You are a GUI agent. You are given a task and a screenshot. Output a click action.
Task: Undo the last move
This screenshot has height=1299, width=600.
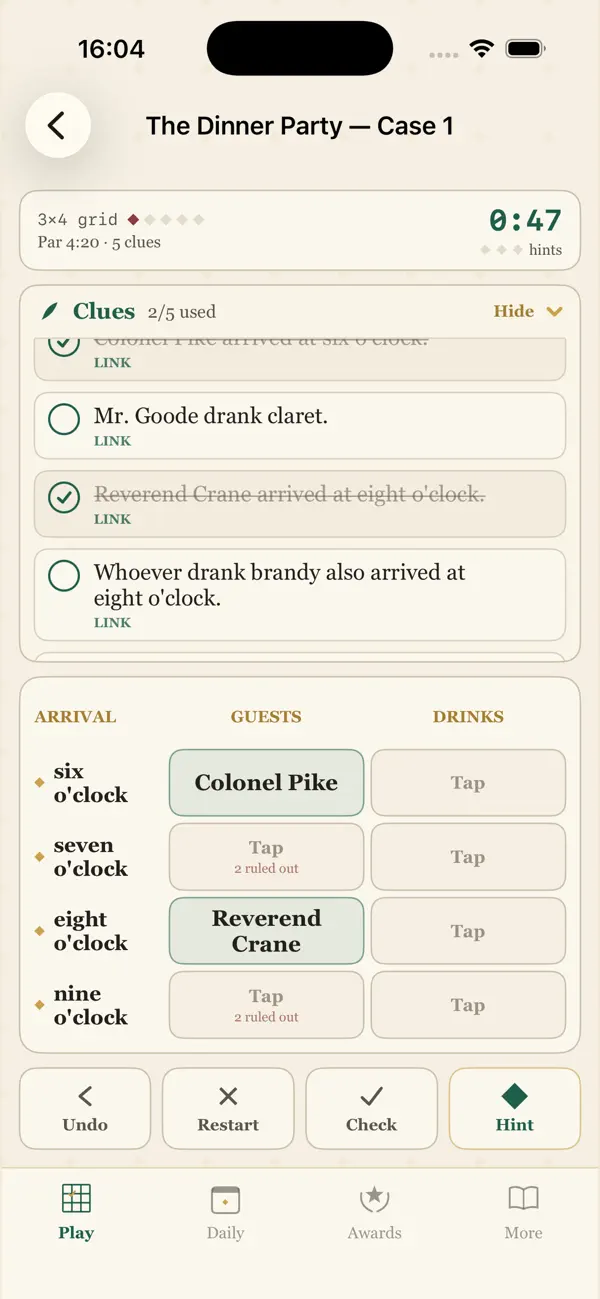[x=85, y=1108]
